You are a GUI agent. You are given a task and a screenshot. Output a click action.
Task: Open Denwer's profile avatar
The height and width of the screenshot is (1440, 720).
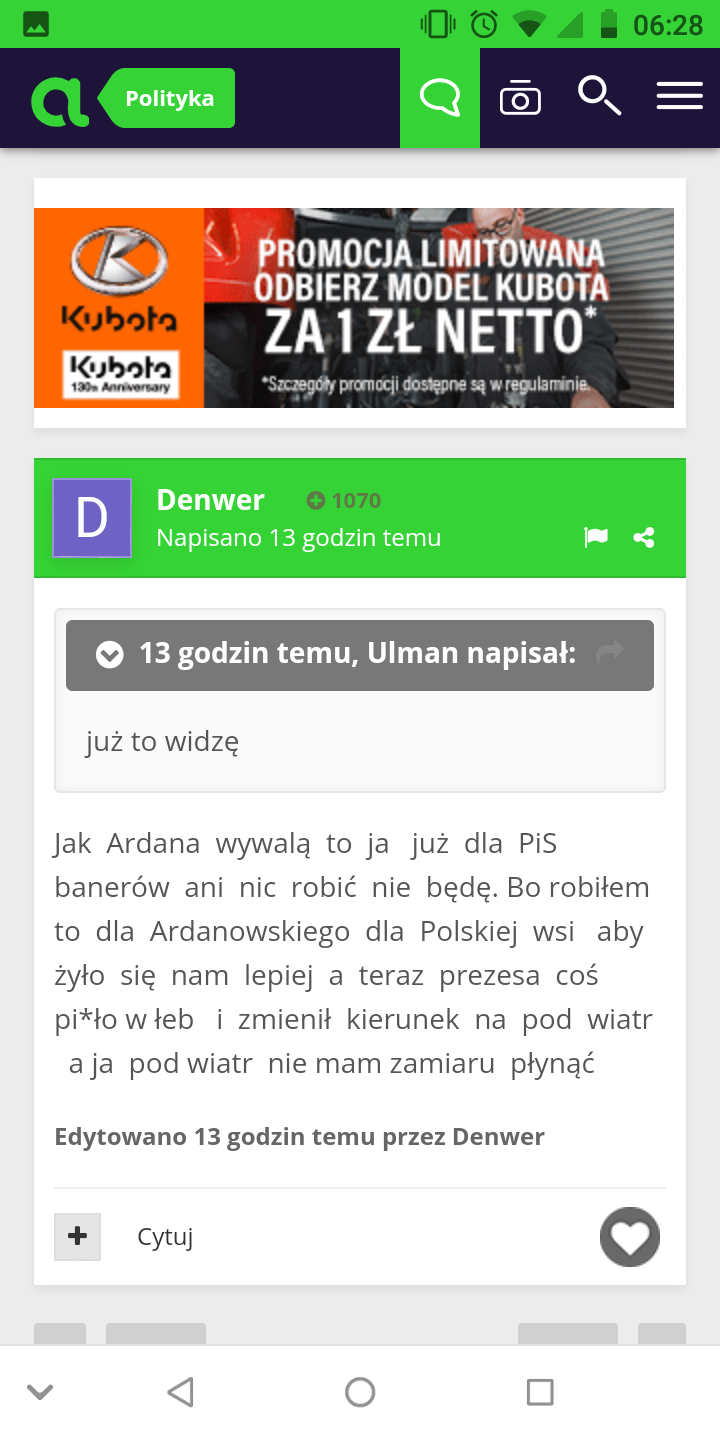point(92,518)
